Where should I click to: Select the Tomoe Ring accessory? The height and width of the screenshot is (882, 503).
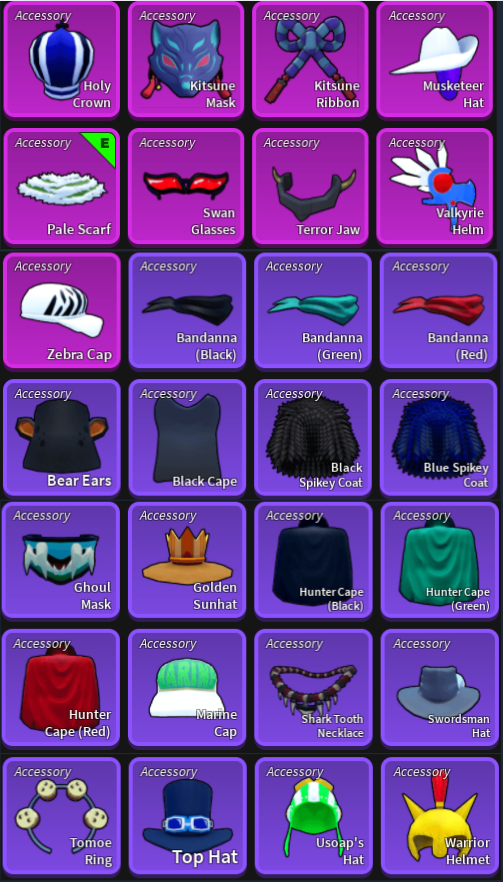point(61,816)
